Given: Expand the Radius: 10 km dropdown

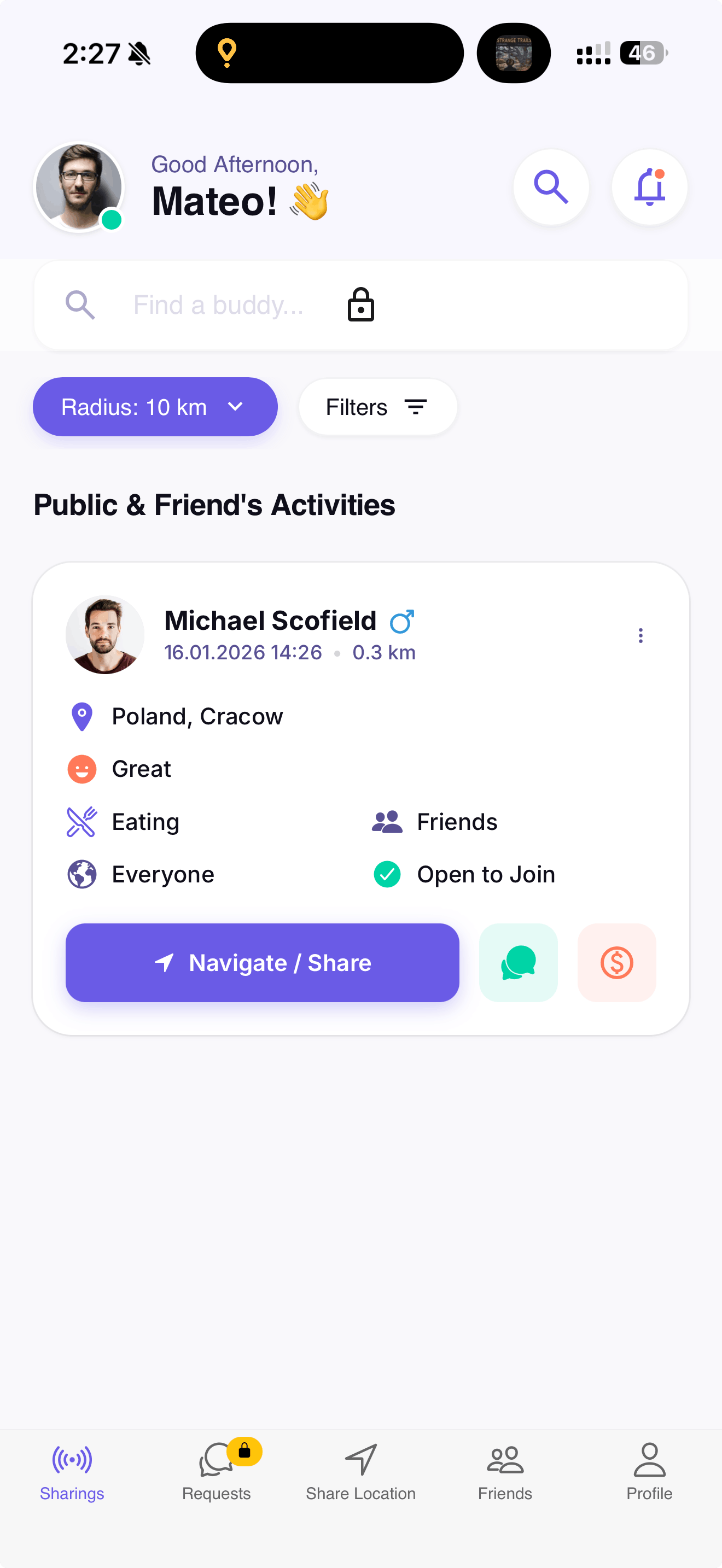Looking at the screenshot, I should click(155, 407).
